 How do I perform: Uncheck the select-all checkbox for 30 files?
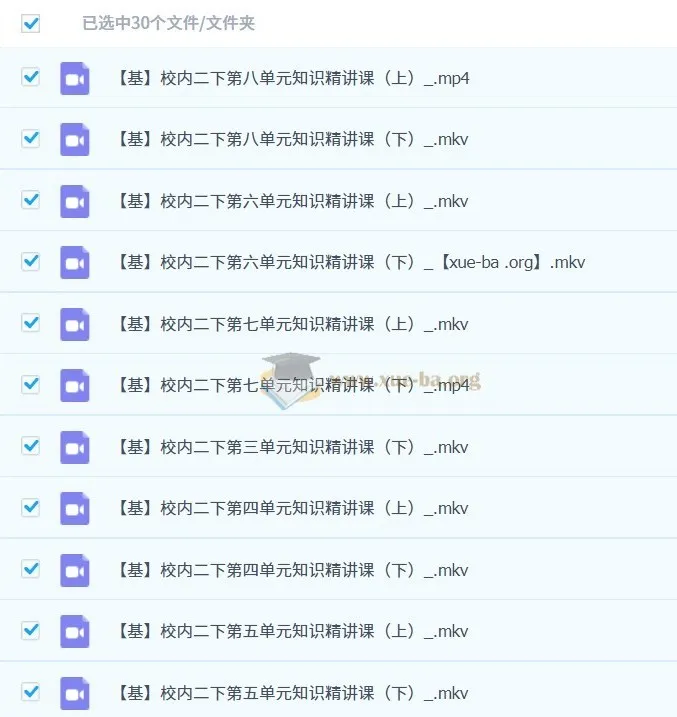pos(31,23)
